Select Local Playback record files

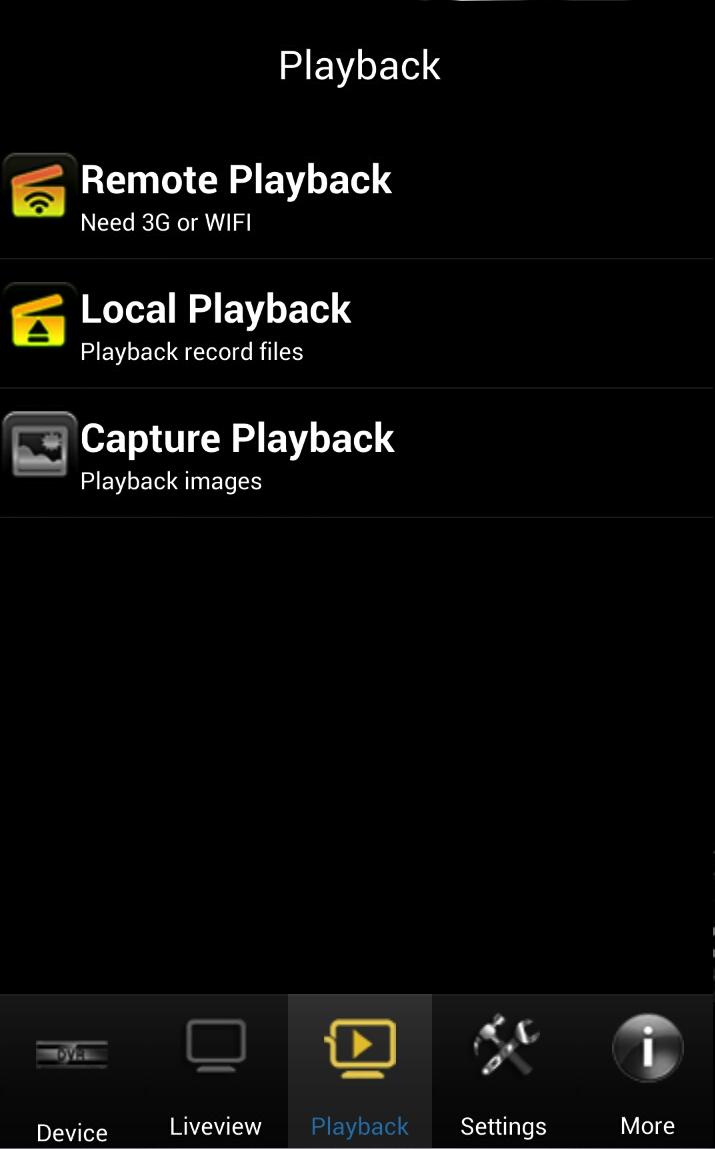click(216, 324)
